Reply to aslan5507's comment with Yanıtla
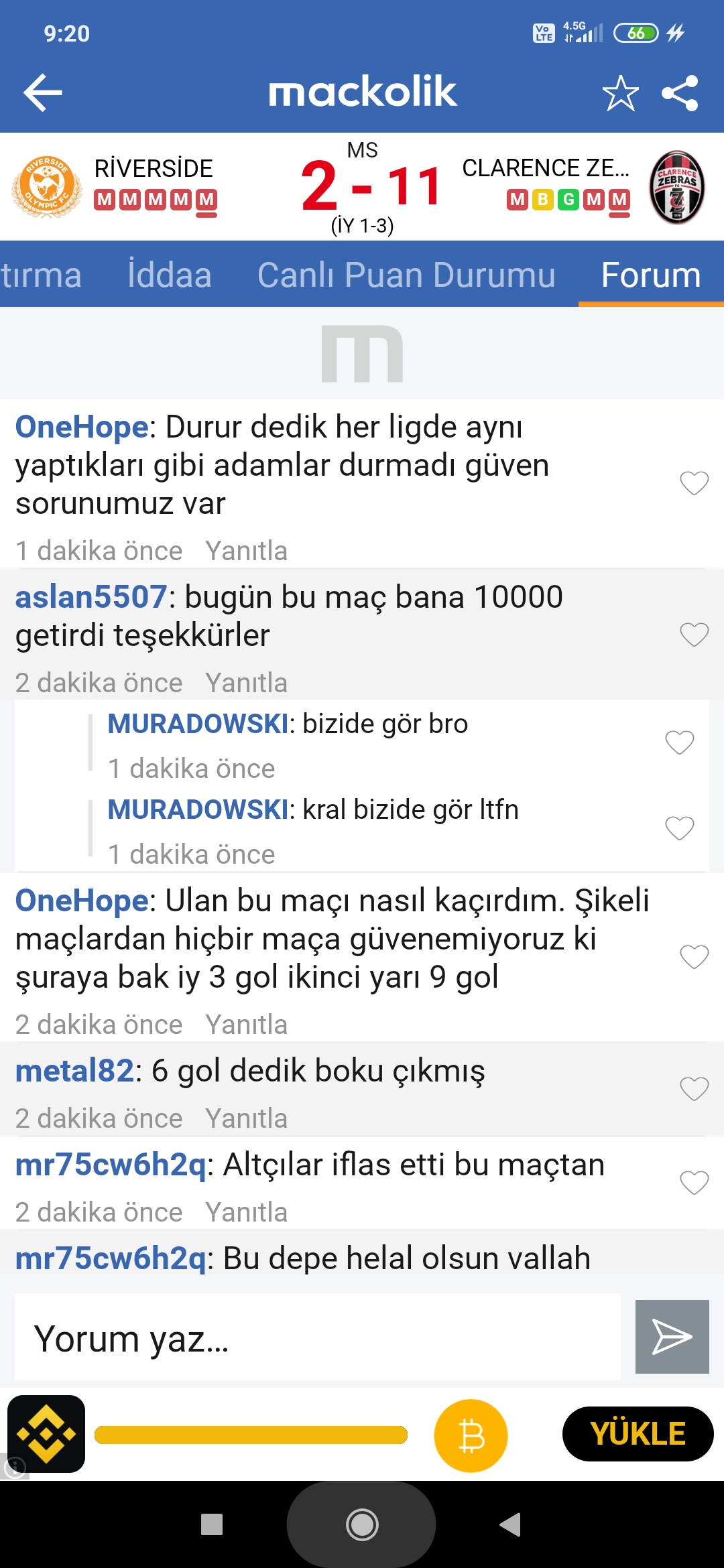This screenshot has height=1568, width=724. (246, 683)
